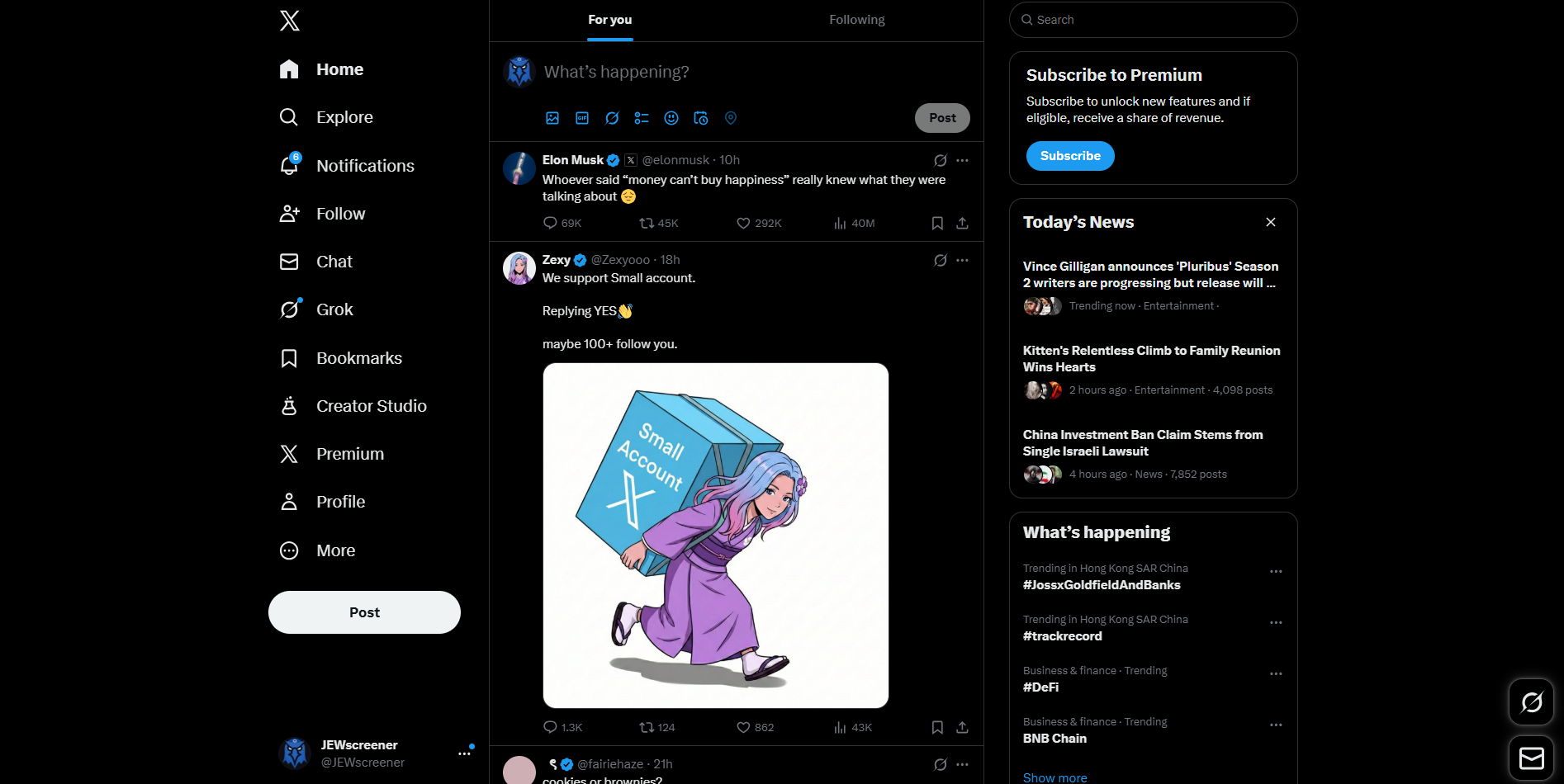Open the Small Account image in Zexy's post
Viewport: 1564px width, 784px height.
pos(715,536)
